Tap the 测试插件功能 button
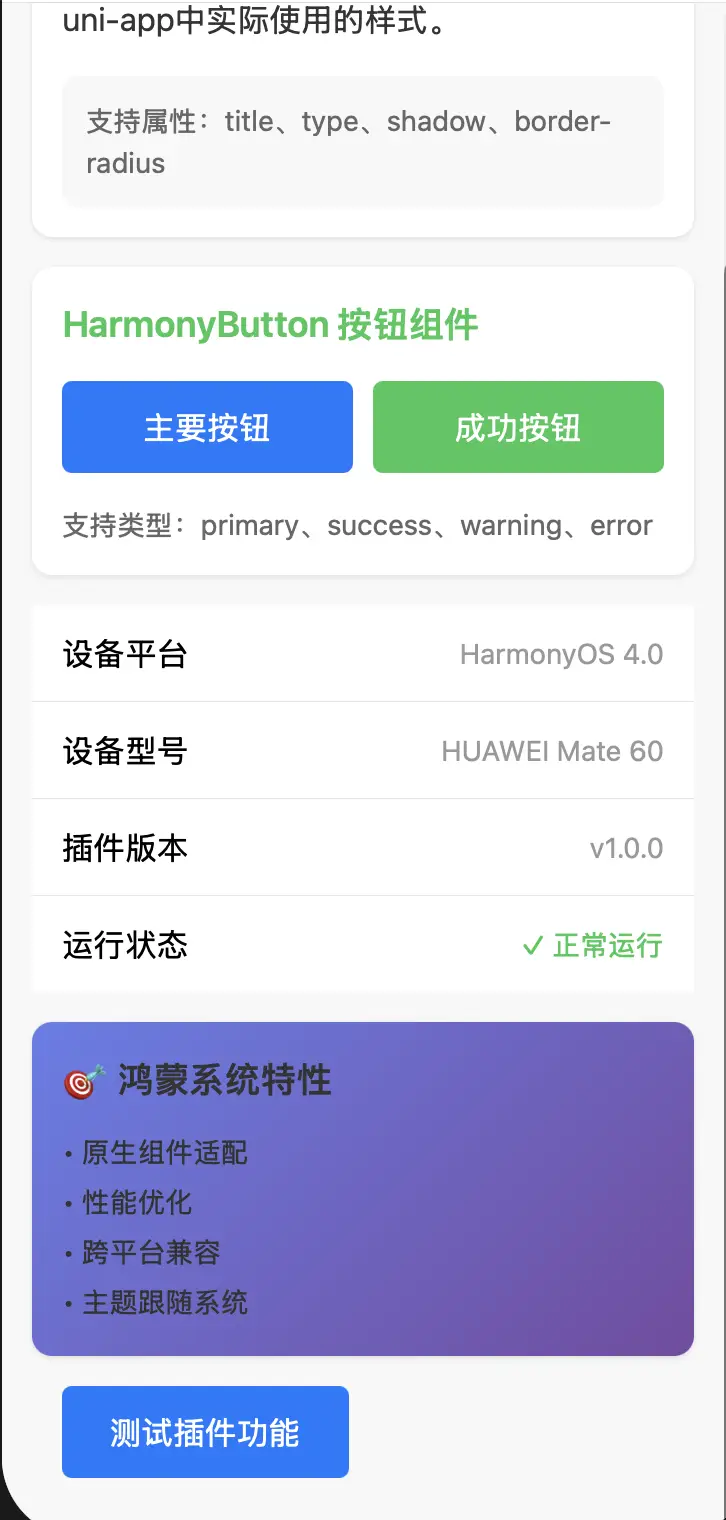The image size is (726, 1520). point(205,1432)
